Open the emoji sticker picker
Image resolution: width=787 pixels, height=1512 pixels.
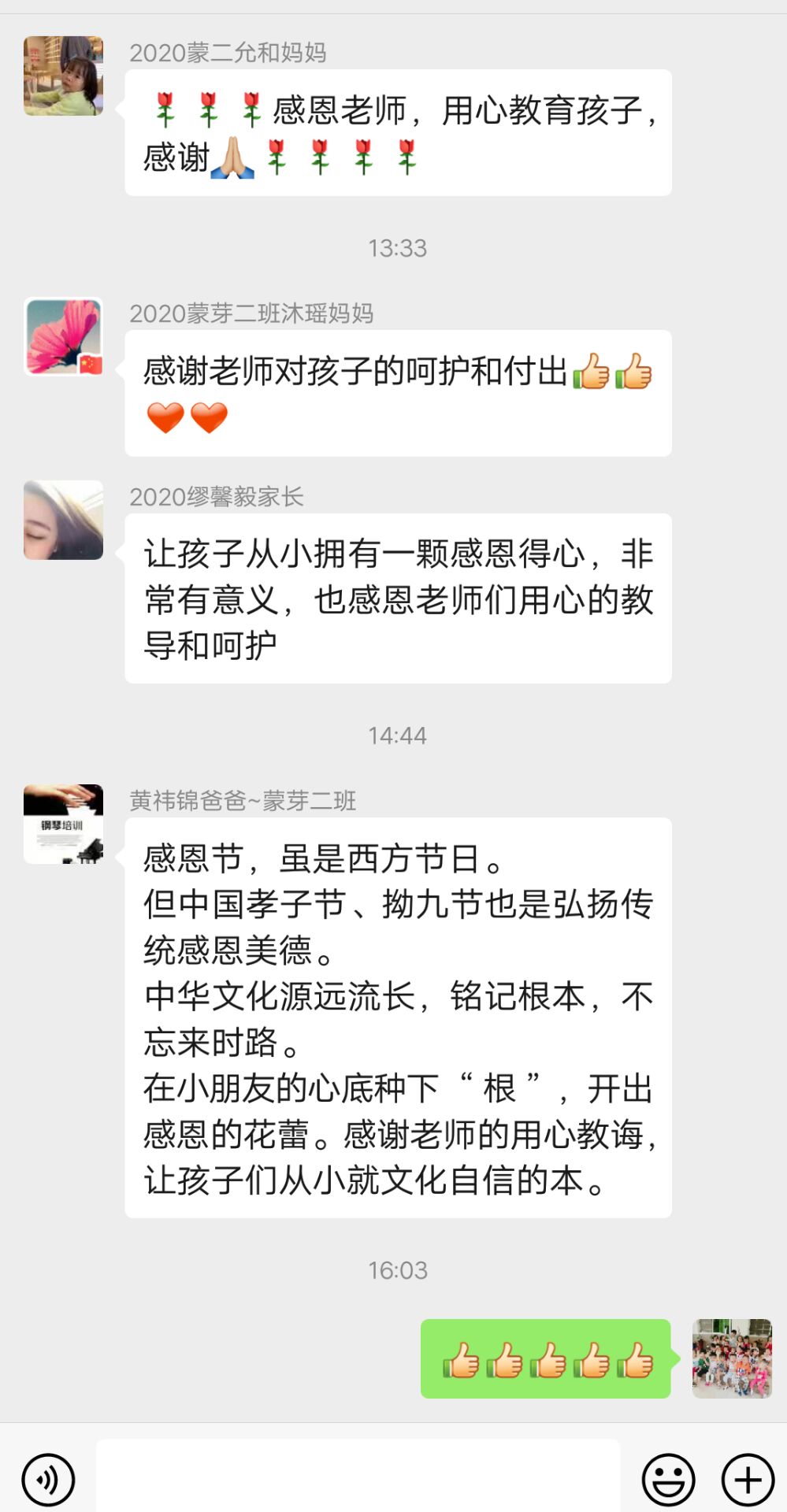pyautogui.click(x=668, y=1480)
